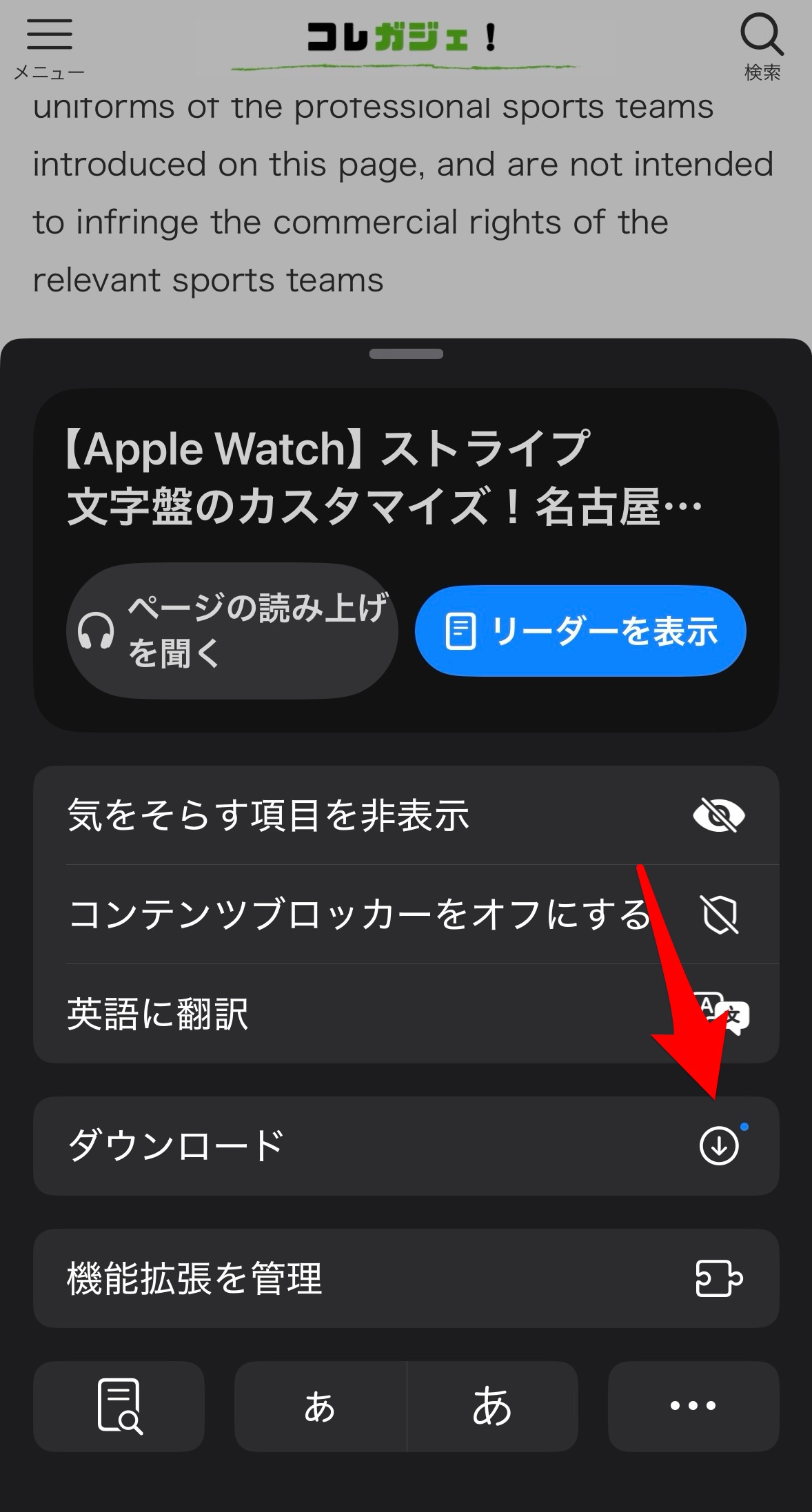Choose 英語に翻訳 to translate to English
812x1512 pixels.
pyautogui.click(x=406, y=1014)
